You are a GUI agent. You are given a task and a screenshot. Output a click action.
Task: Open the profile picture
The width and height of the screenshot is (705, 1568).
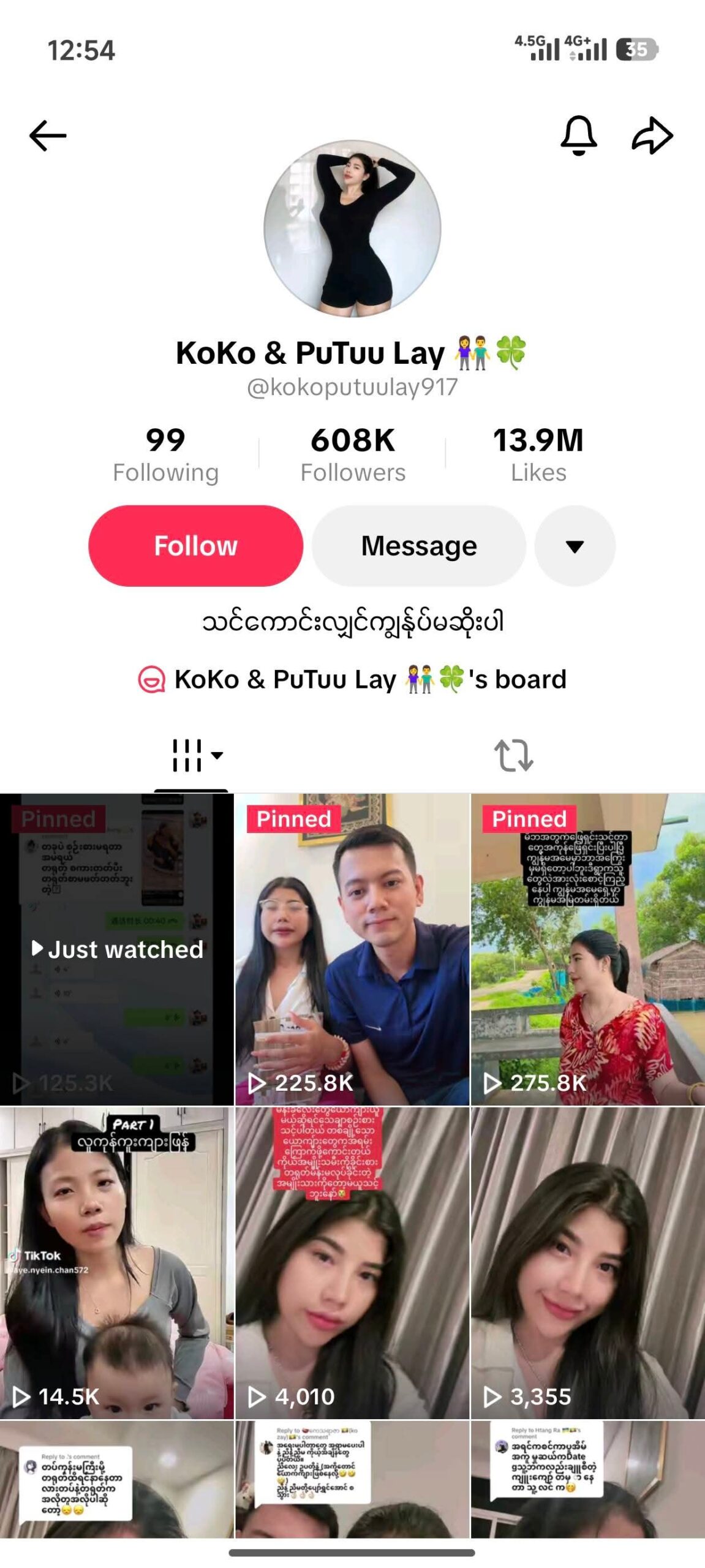pyautogui.click(x=352, y=228)
